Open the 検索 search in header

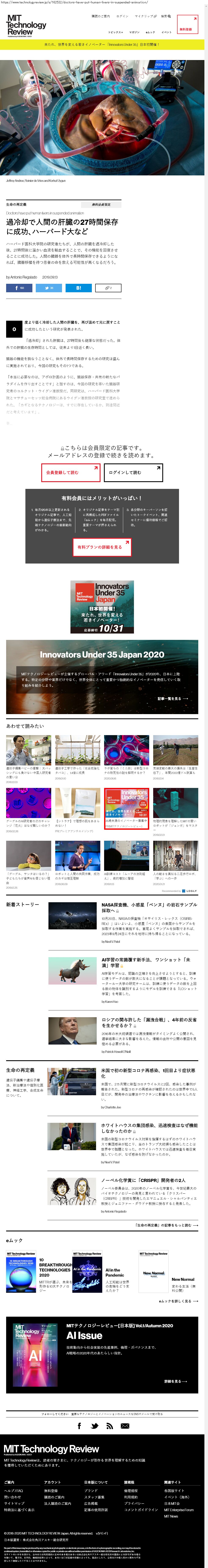coord(165,16)
